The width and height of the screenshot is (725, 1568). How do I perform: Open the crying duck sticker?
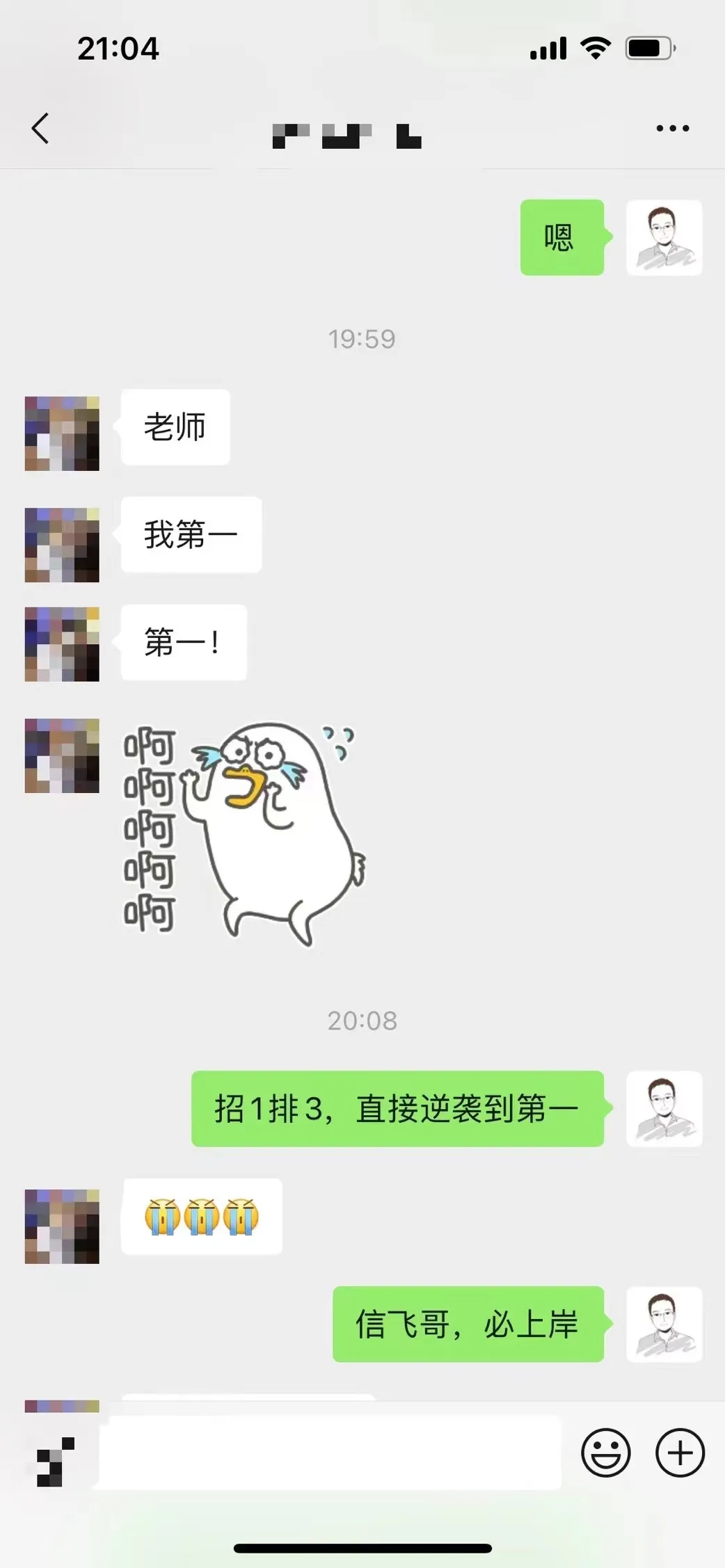tap(244, 831)
